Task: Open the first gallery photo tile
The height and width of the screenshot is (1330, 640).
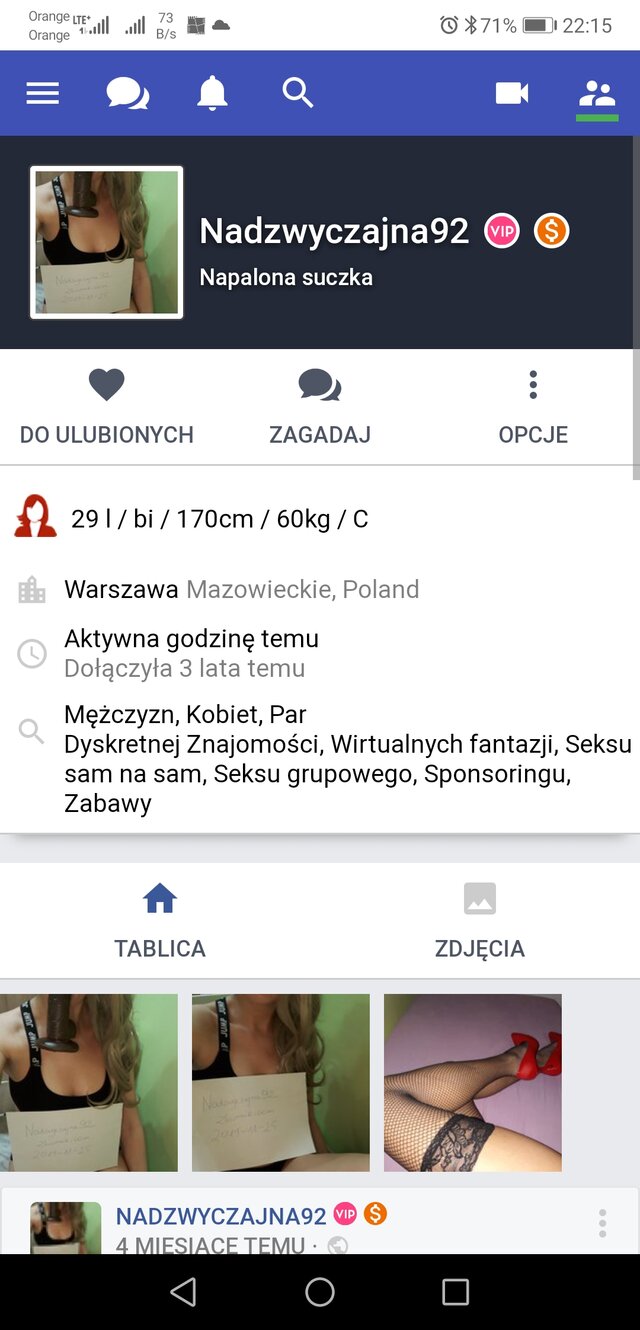Action: (x=89, y=1082)
